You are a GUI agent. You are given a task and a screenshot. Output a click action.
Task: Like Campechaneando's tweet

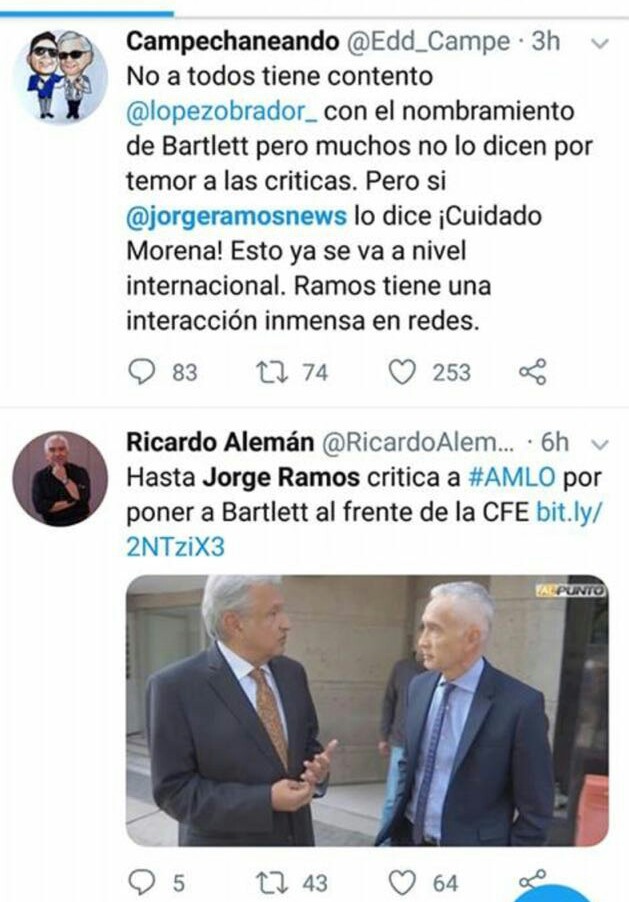[x=402, y=372]
